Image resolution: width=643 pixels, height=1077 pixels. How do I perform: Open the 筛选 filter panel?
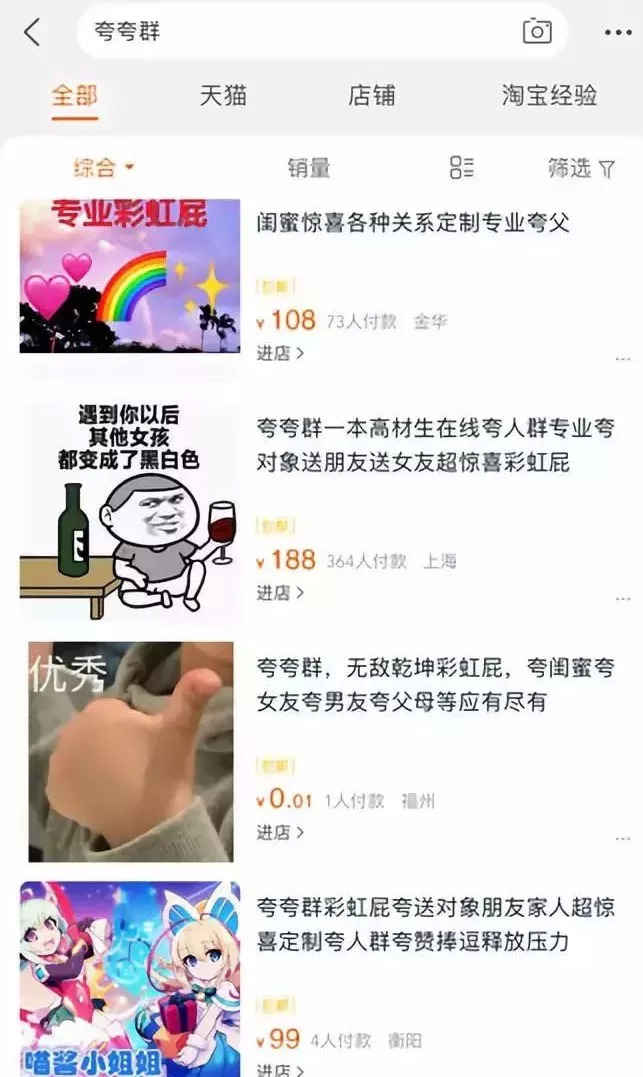tap(581, 169)
